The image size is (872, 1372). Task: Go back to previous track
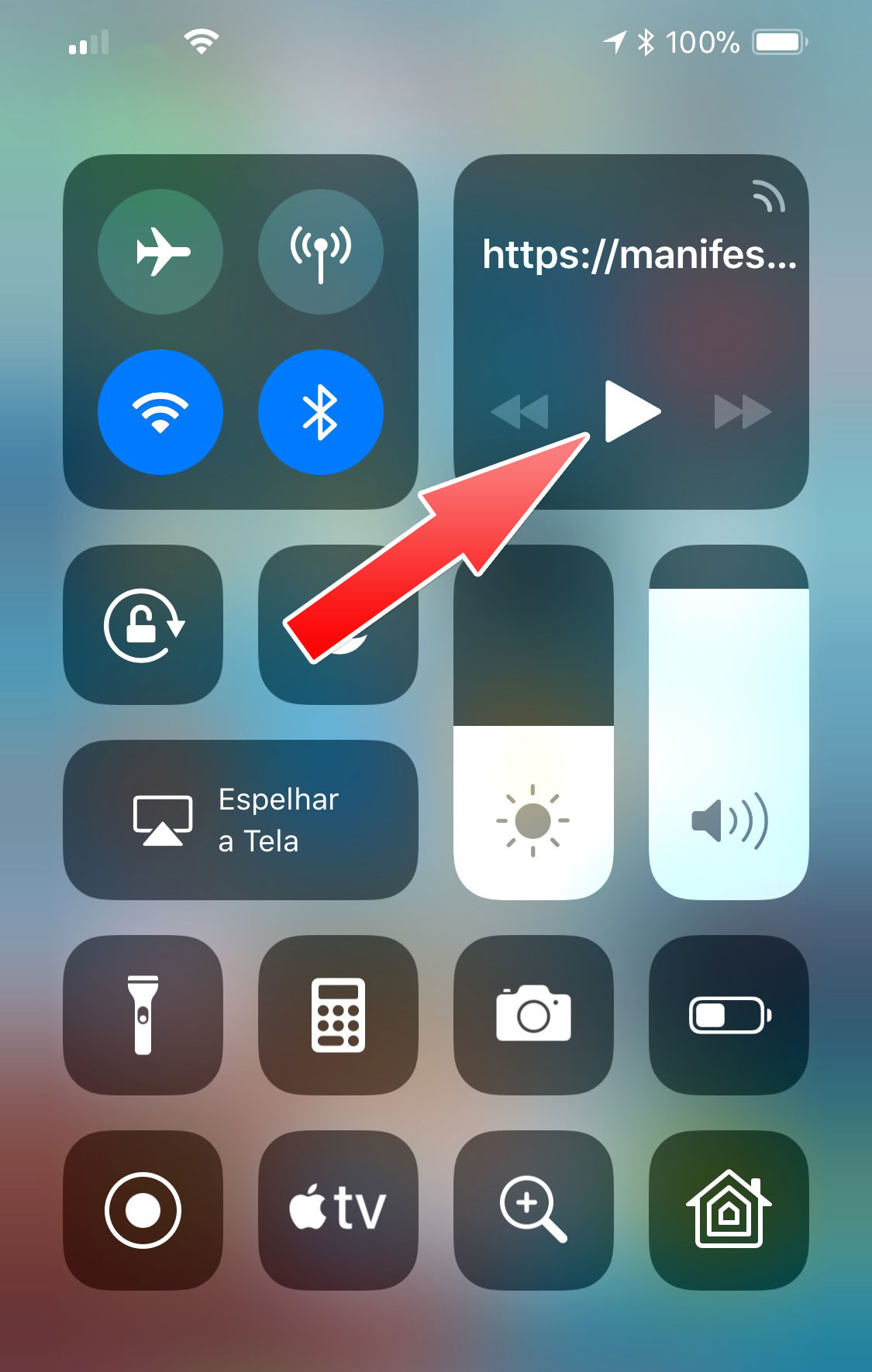[x=520, y=411]
